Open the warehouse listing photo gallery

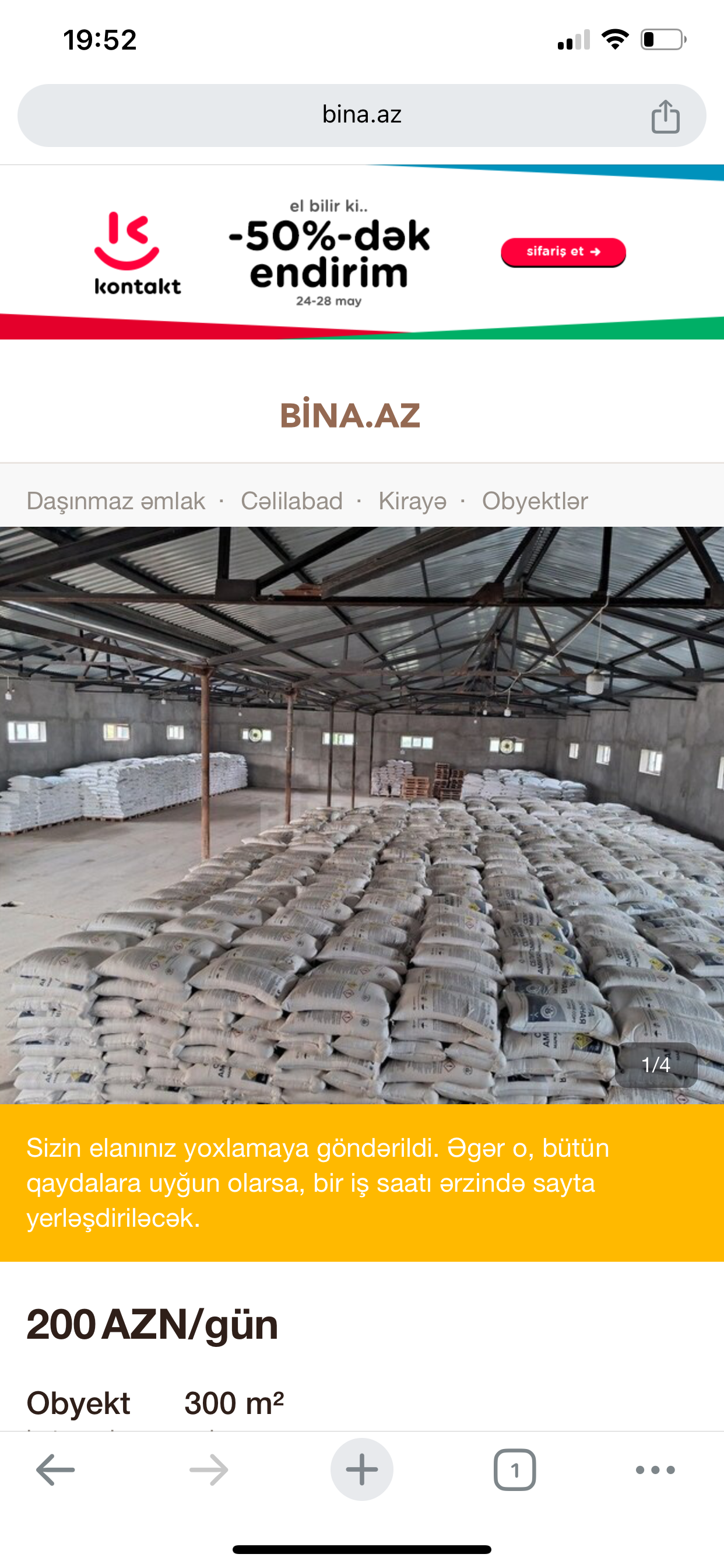[362, 815]
